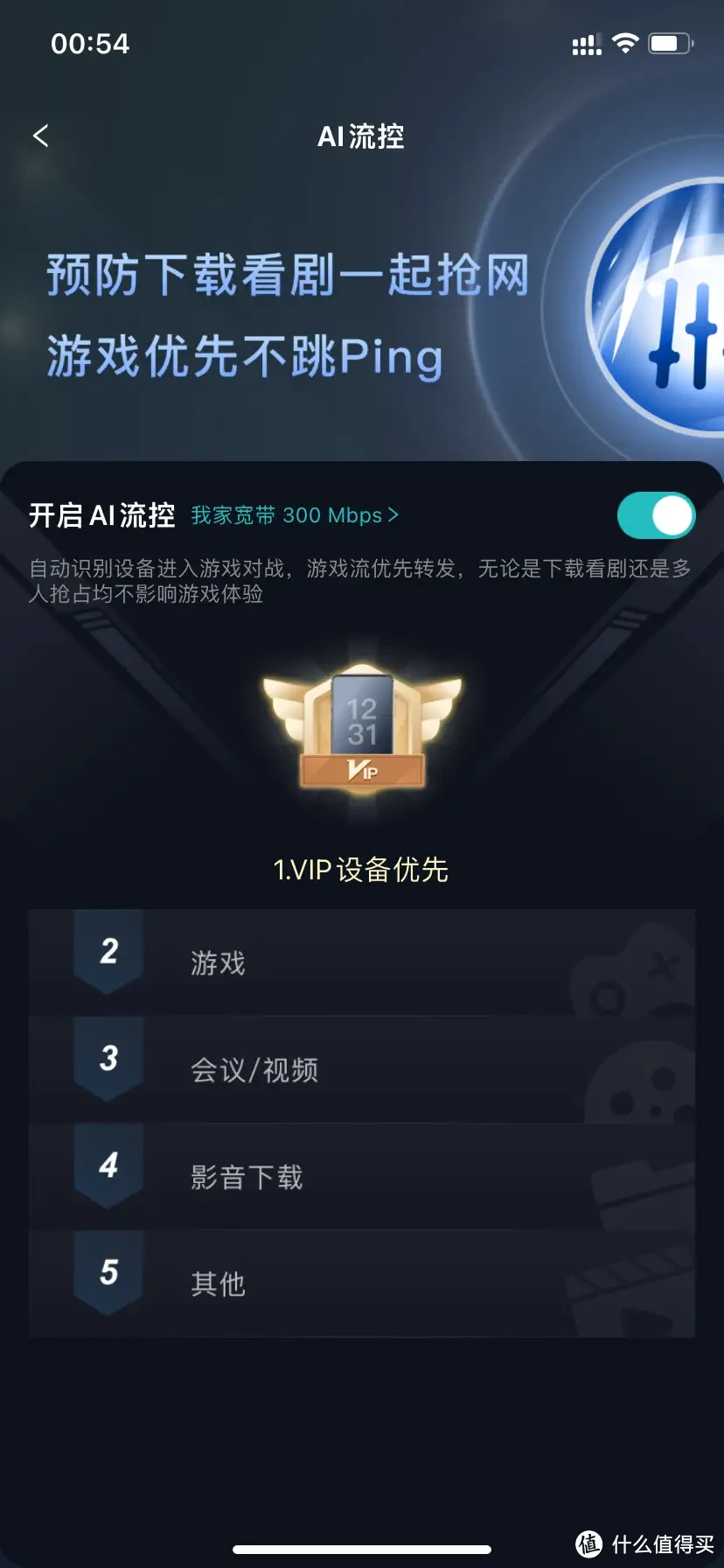Viewport: 724px width, 1568px height.
Task: Select the 其他 priority row
Action: click(x=362, y=1284)
